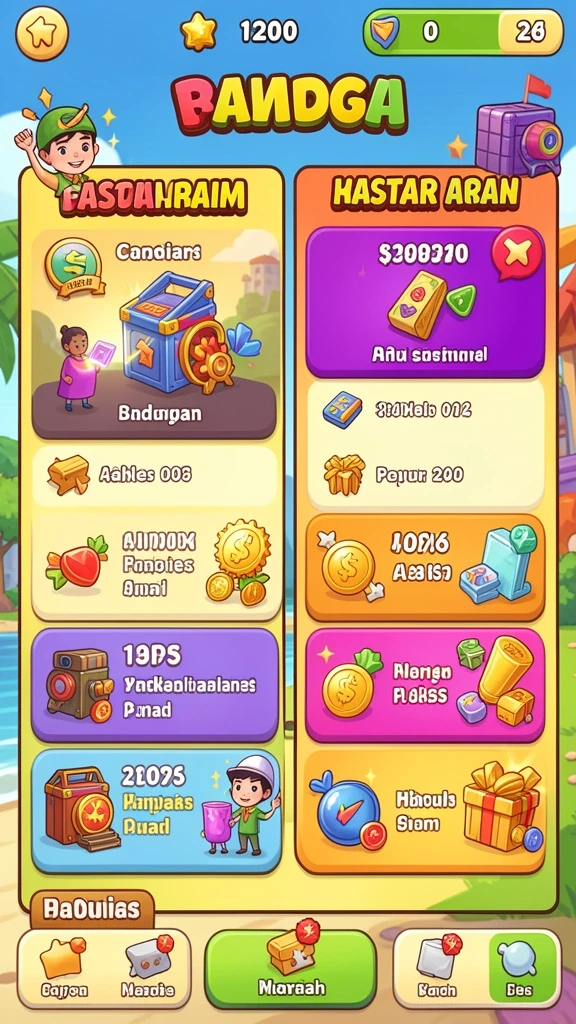This screenshot has height=1024, width=576.
Task: Switch to the Bes bottom tab
Action: click(x=521, y=968)
